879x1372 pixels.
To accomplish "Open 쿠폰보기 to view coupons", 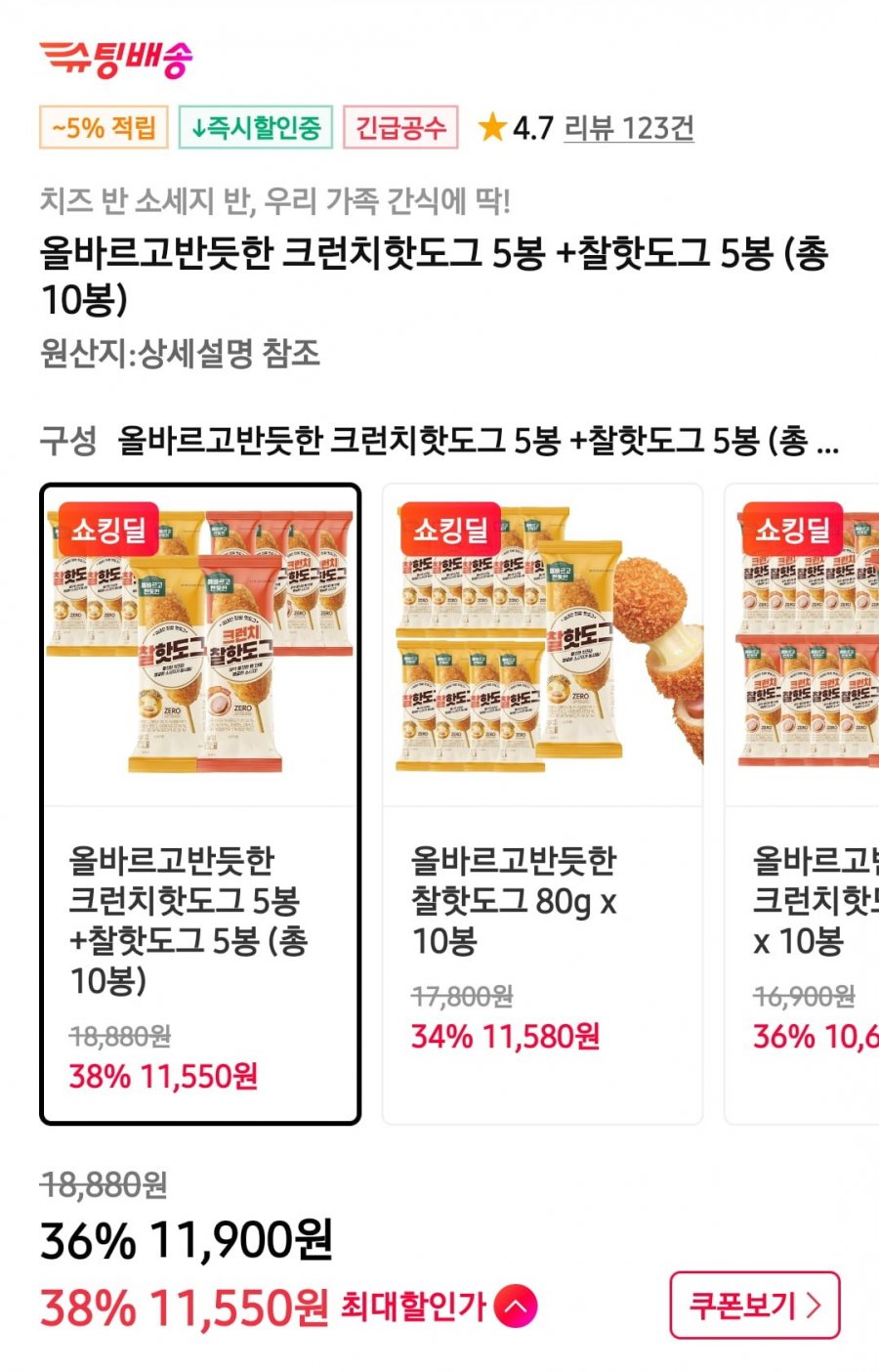I will pyautogui.click(x=754, y=1306).
